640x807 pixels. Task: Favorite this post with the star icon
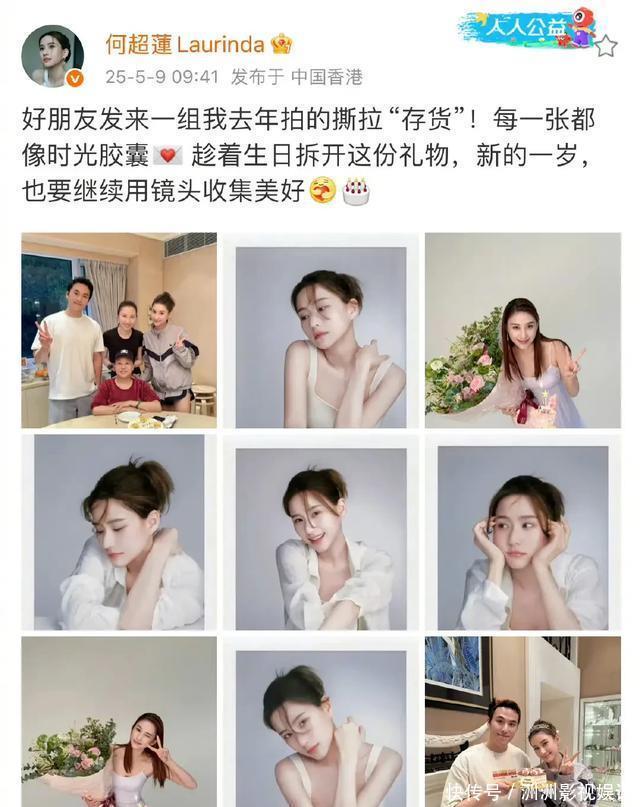coord(606,46)
